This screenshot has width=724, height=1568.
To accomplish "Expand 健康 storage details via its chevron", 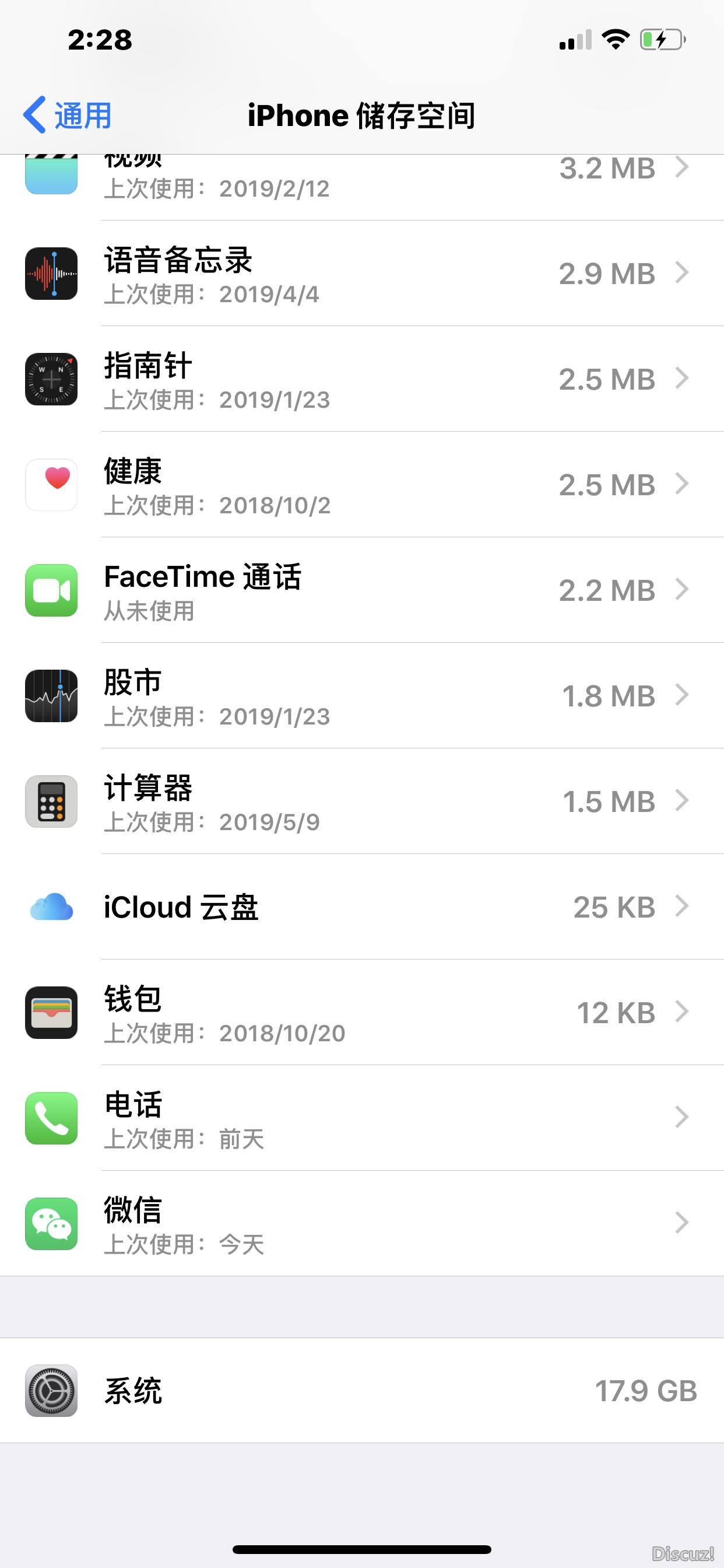I will coord(681,484).
